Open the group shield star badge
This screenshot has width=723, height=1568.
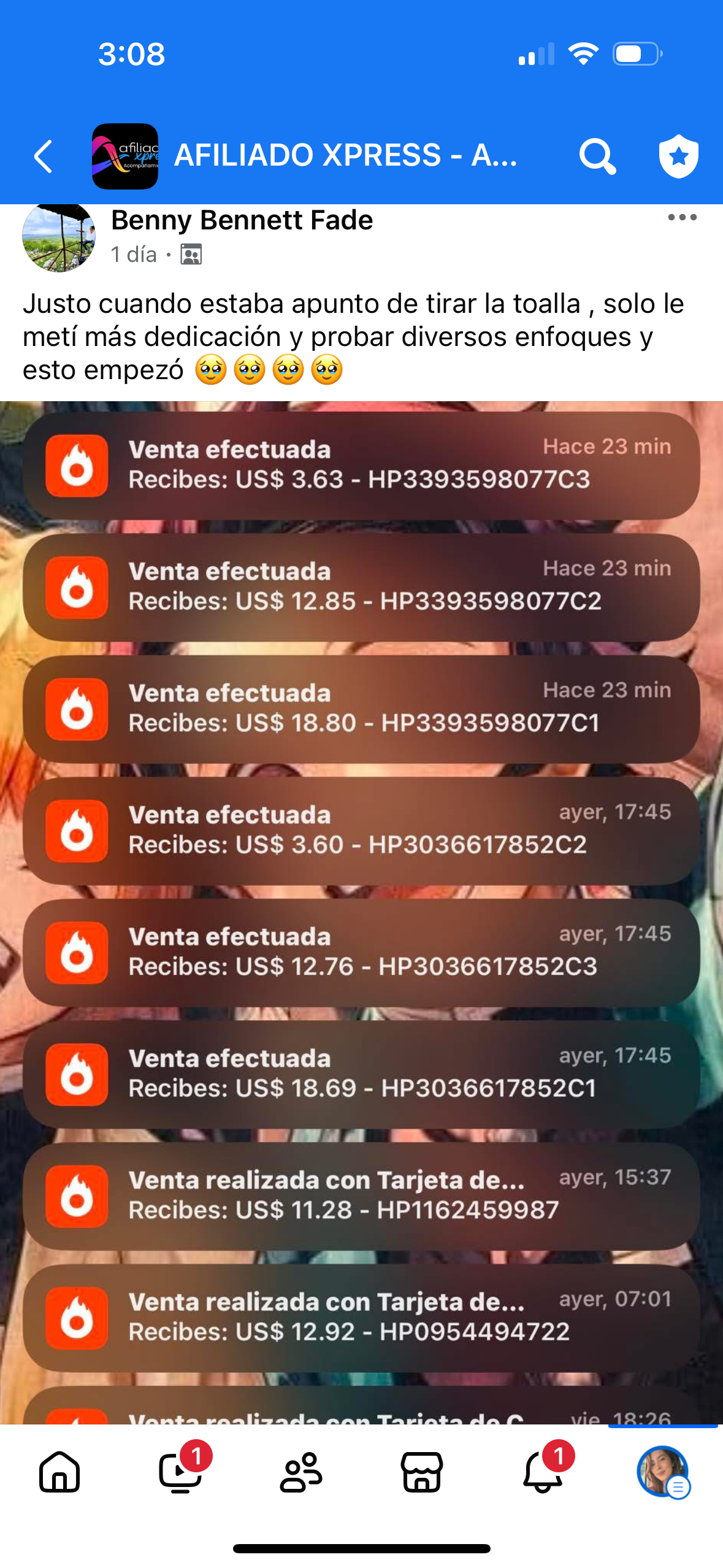pos(678,156)
